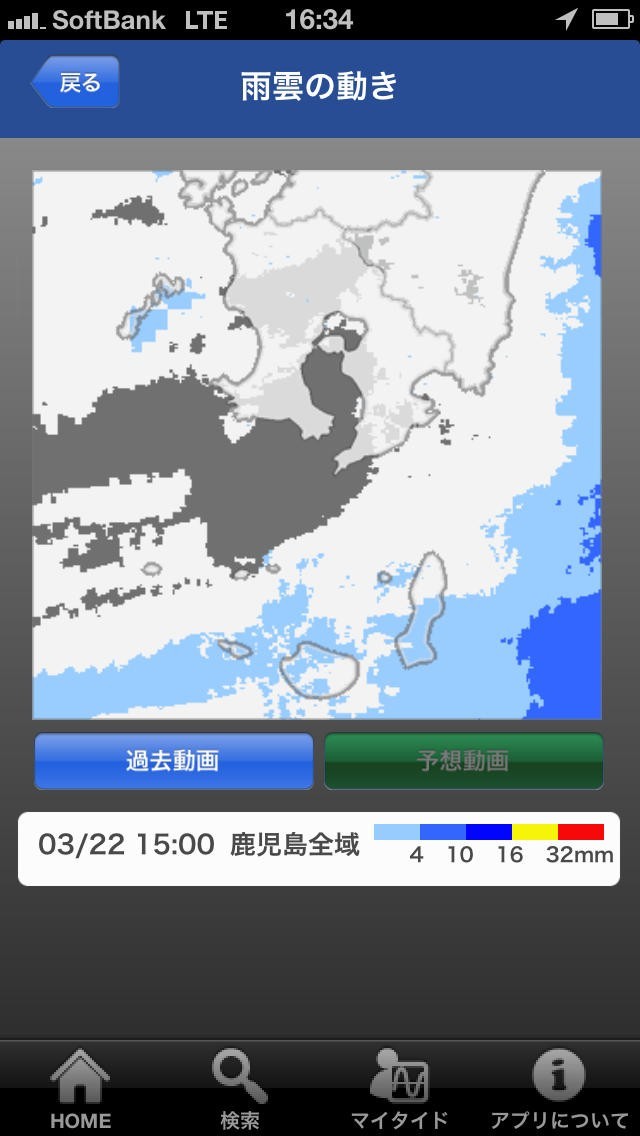
Task: Tap the 戻る back button
Action: [x=77, y=83]
